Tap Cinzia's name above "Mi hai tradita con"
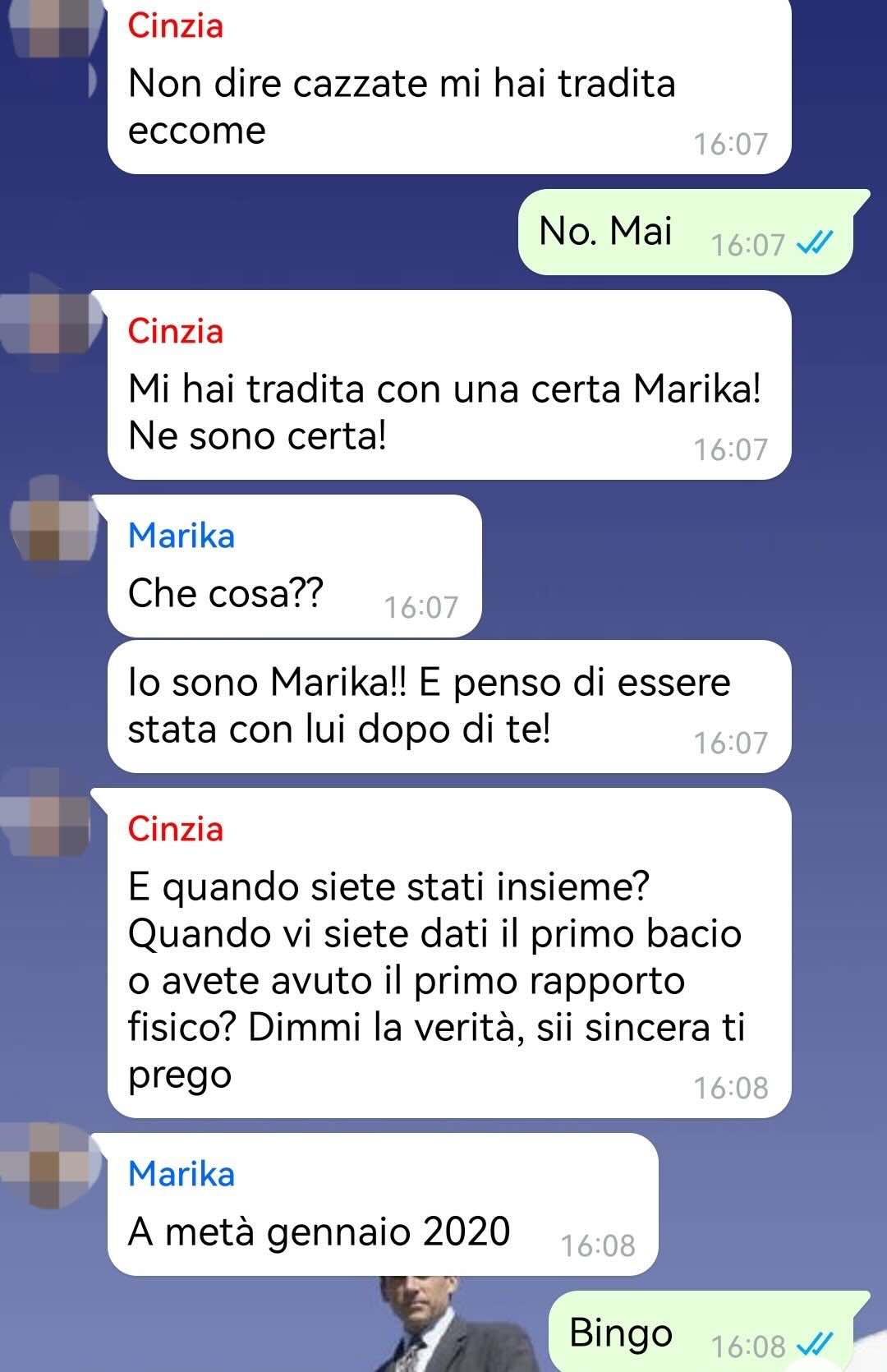The width and height of the screenshot is (887, 1372). coord(175,332)
